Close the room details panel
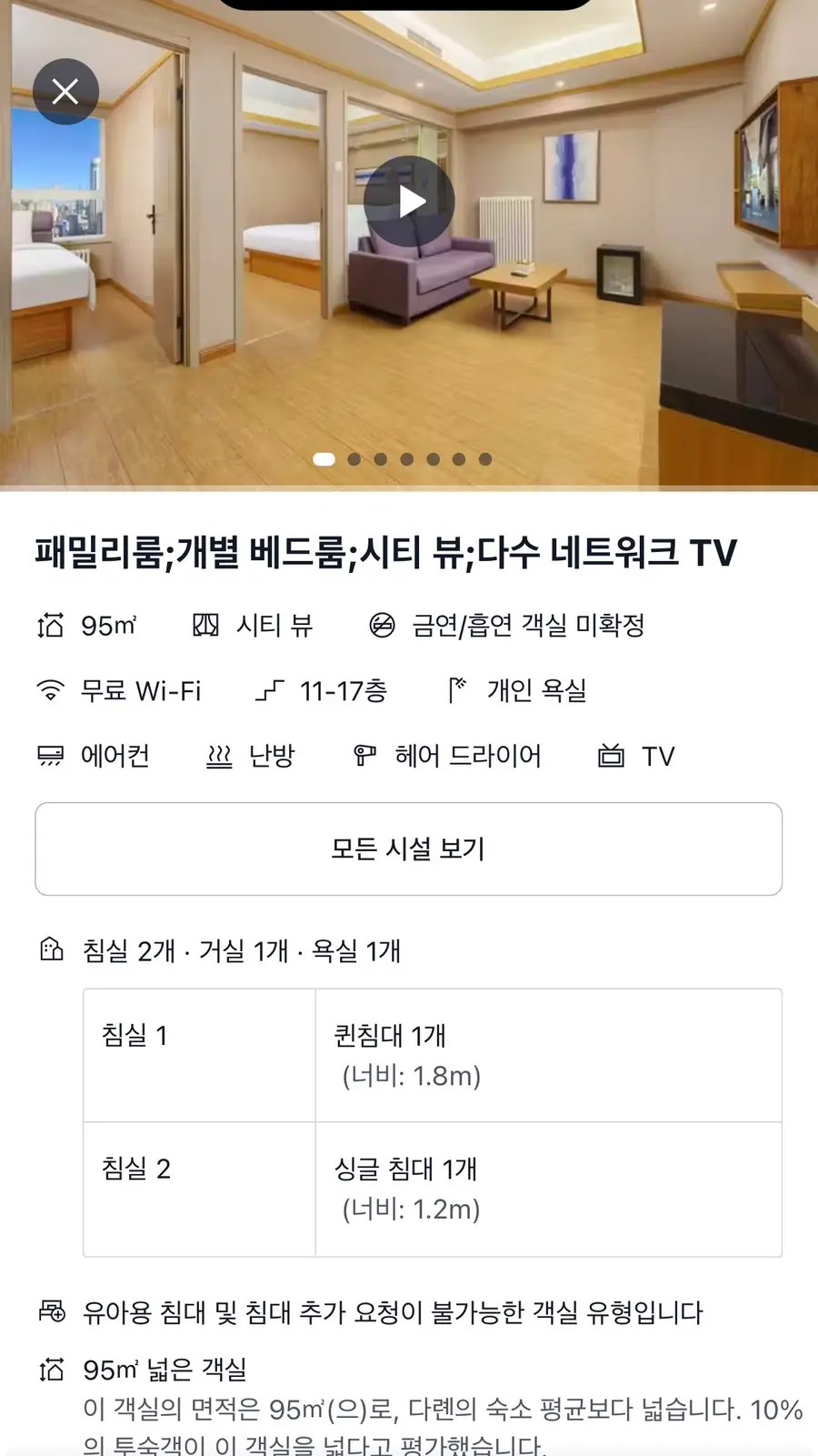The width and height of the screenshot is (818, 1456). (x=65, y=91)
